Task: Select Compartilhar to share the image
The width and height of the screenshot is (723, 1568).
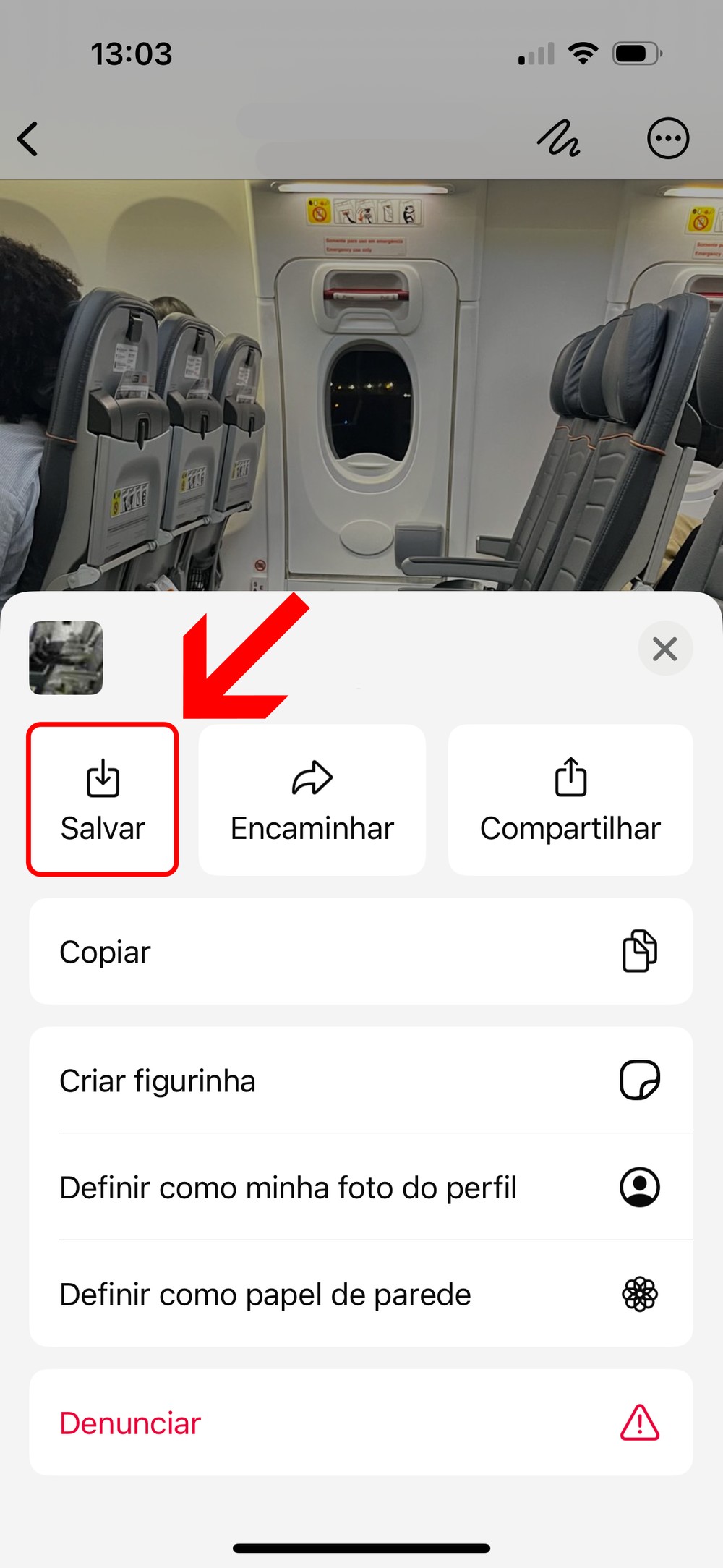Action: 570,800
